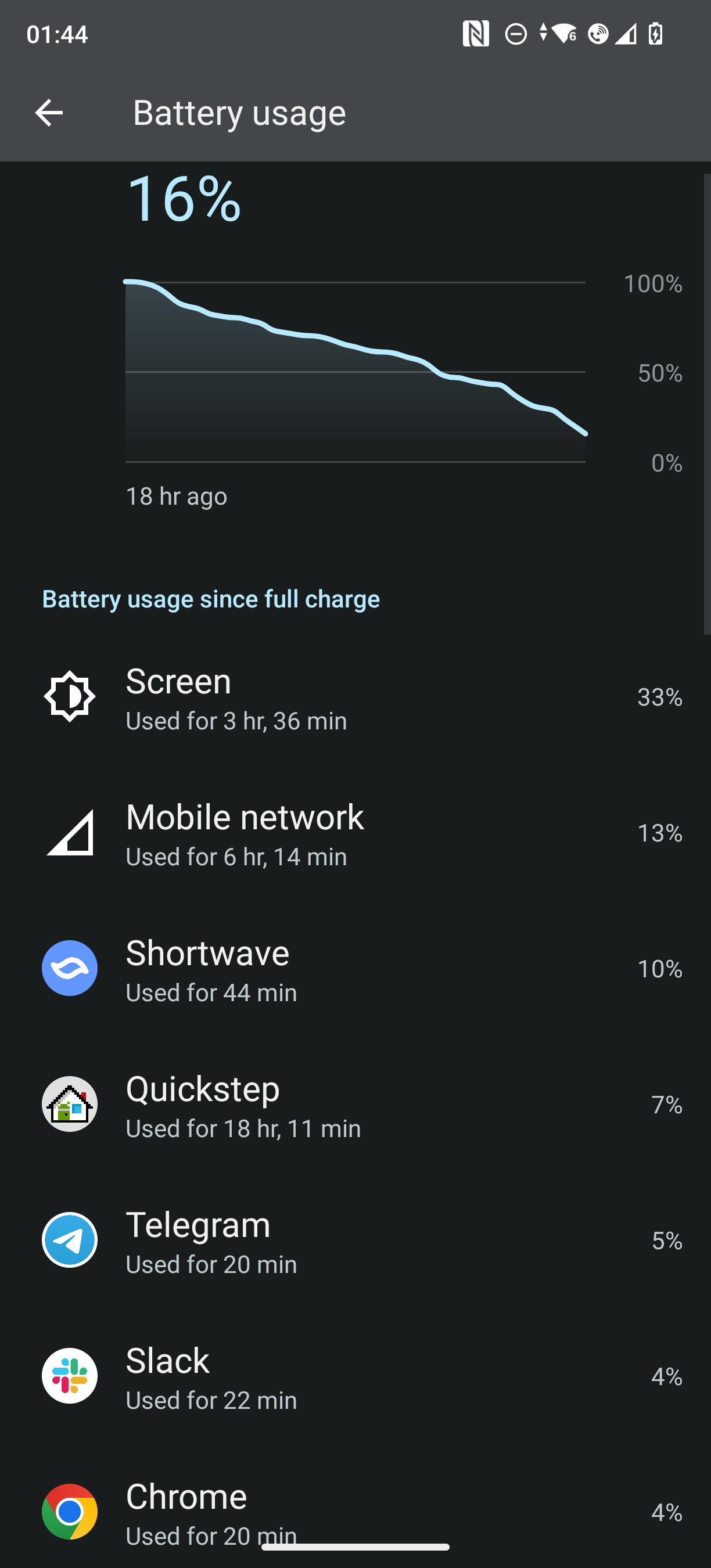Select the Quickstep battery entry
This screenshot has height=1568, width=711.
click(x=355, y=1104)
